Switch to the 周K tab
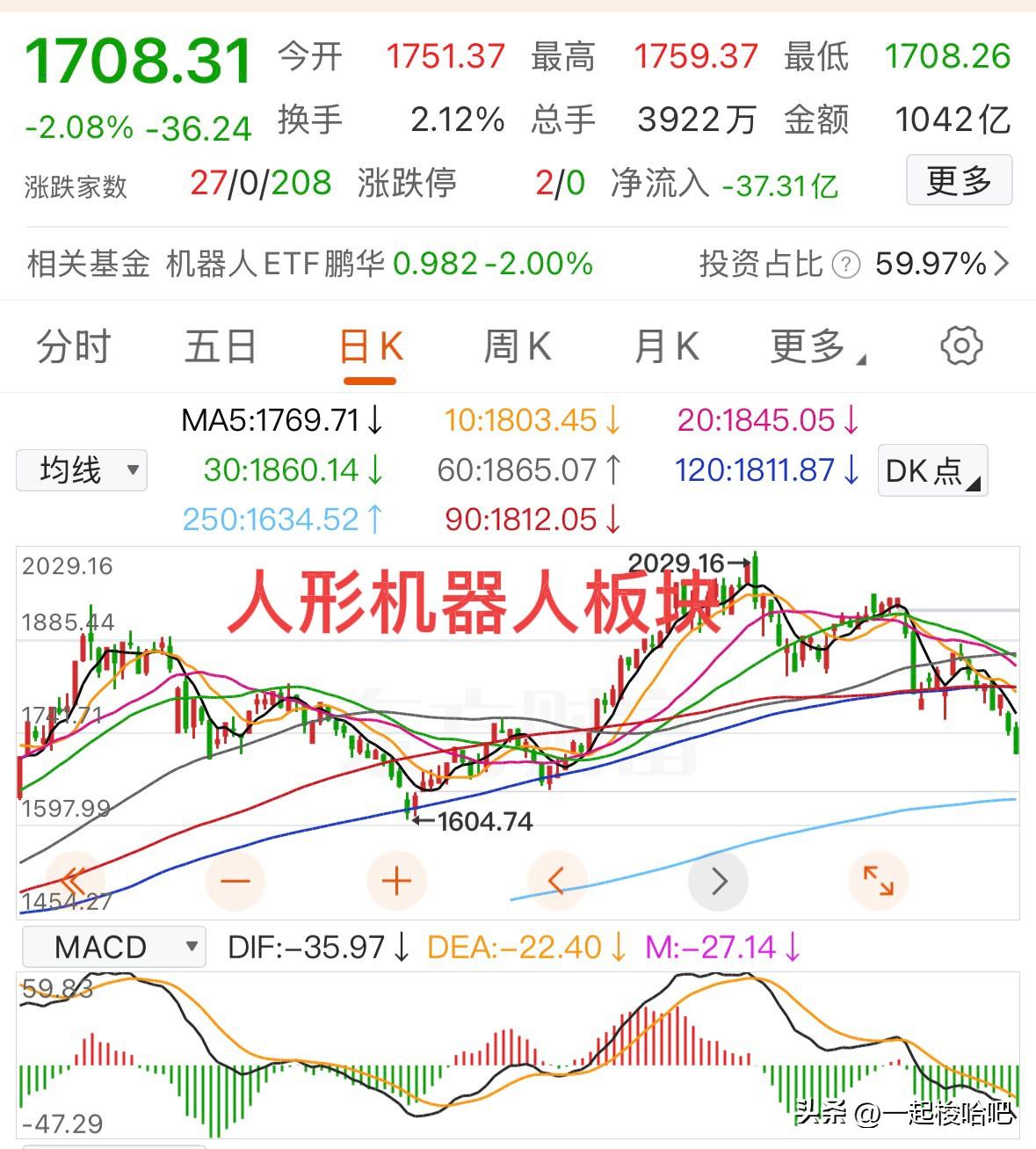1036x1149 pixels. coord(516,345)
